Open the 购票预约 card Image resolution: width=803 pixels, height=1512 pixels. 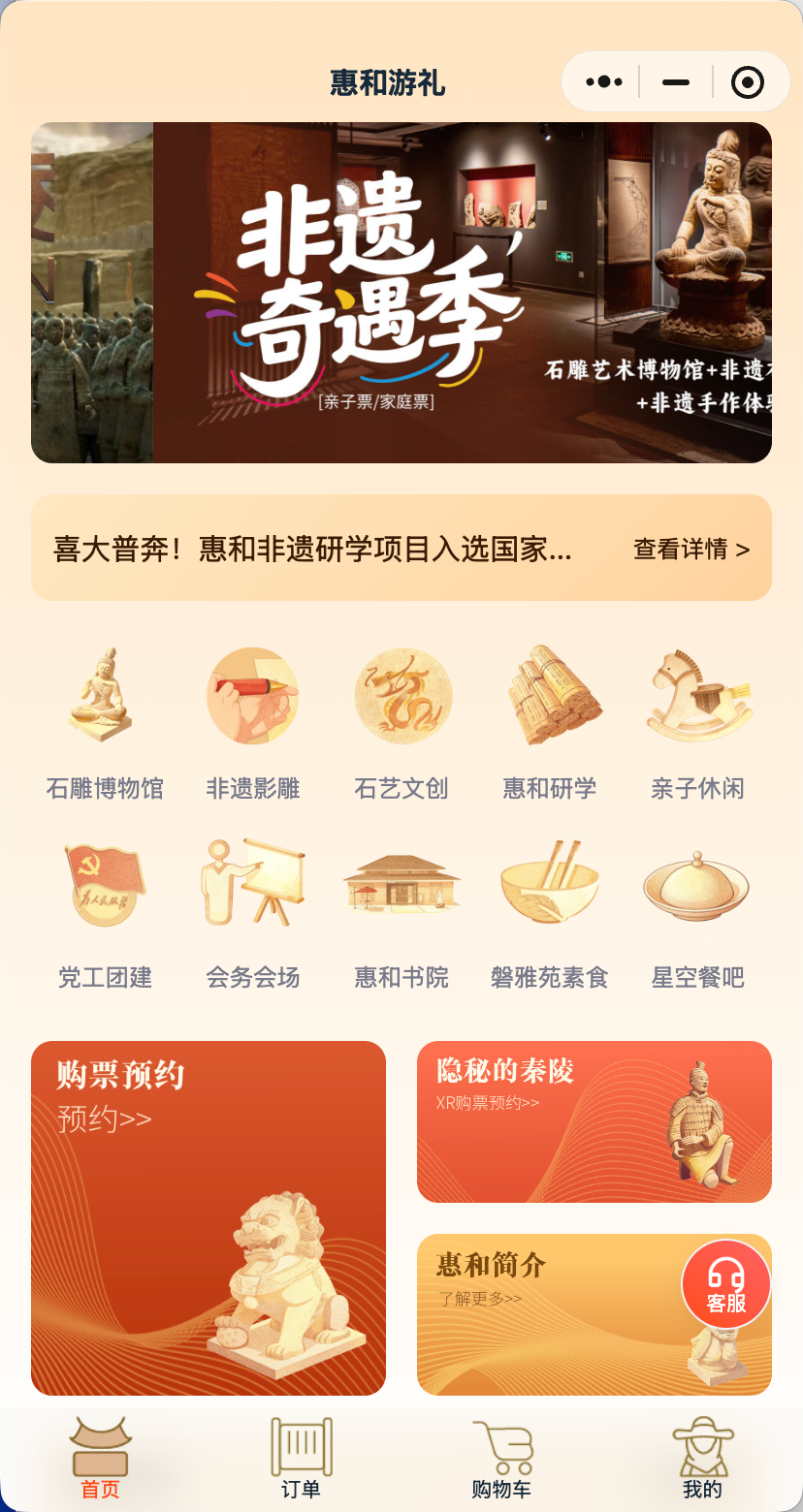tap(209, 1217)
